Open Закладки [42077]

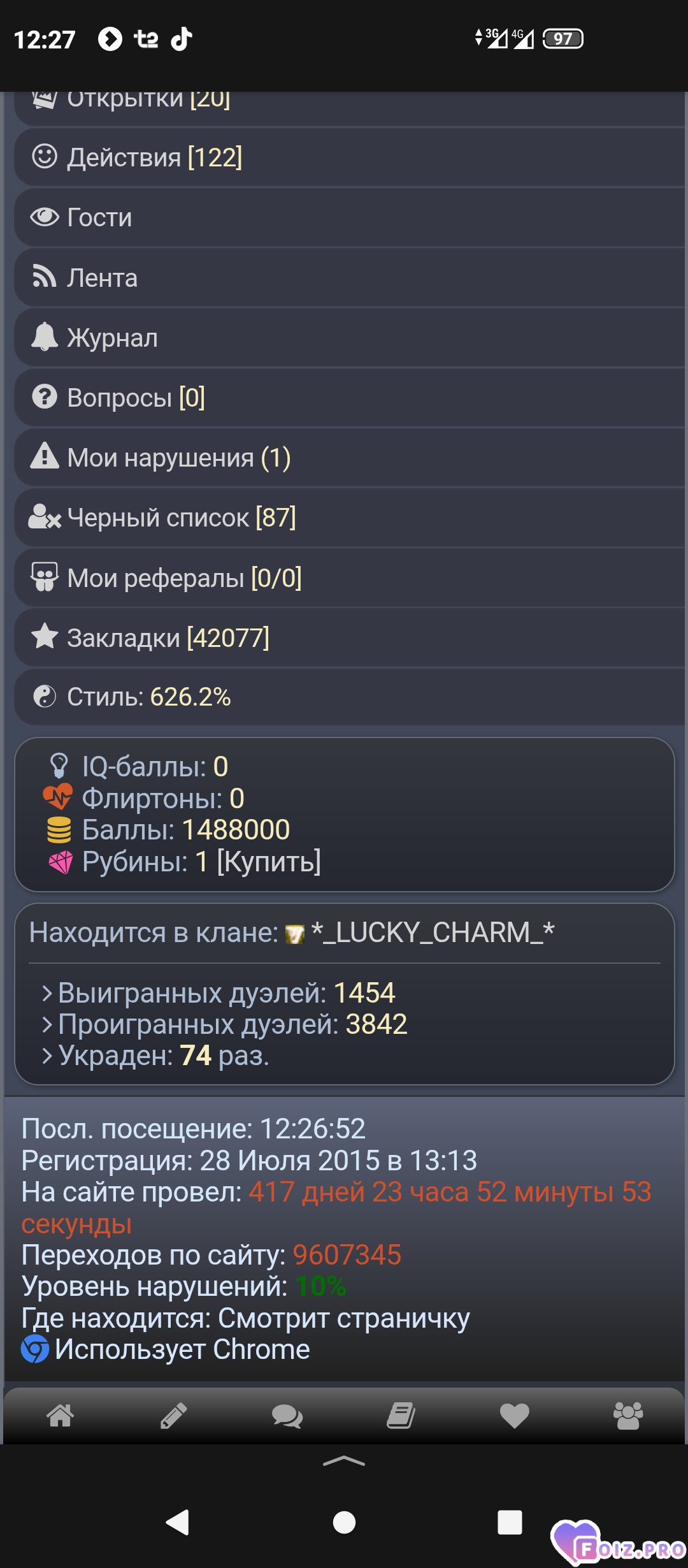tap(168, 638)
